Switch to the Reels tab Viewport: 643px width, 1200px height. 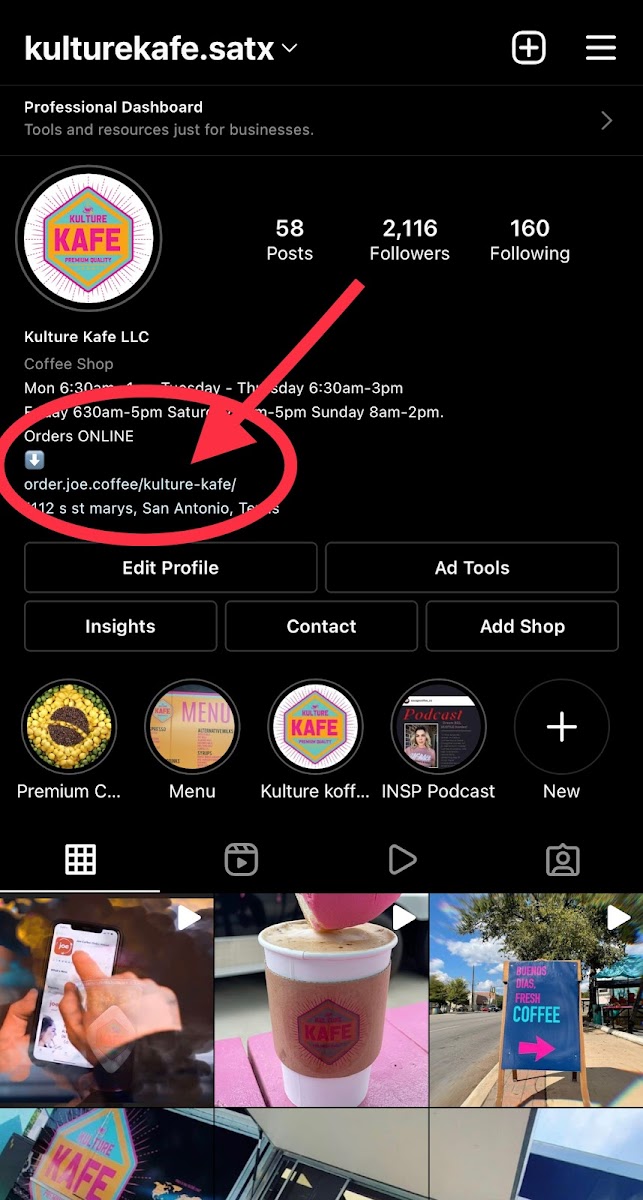coord(241,860)
